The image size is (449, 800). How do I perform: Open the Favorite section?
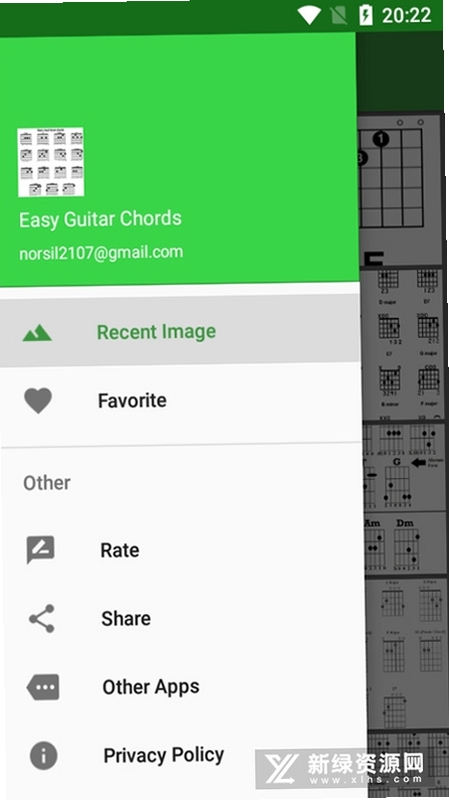click(x=181, y=401)
